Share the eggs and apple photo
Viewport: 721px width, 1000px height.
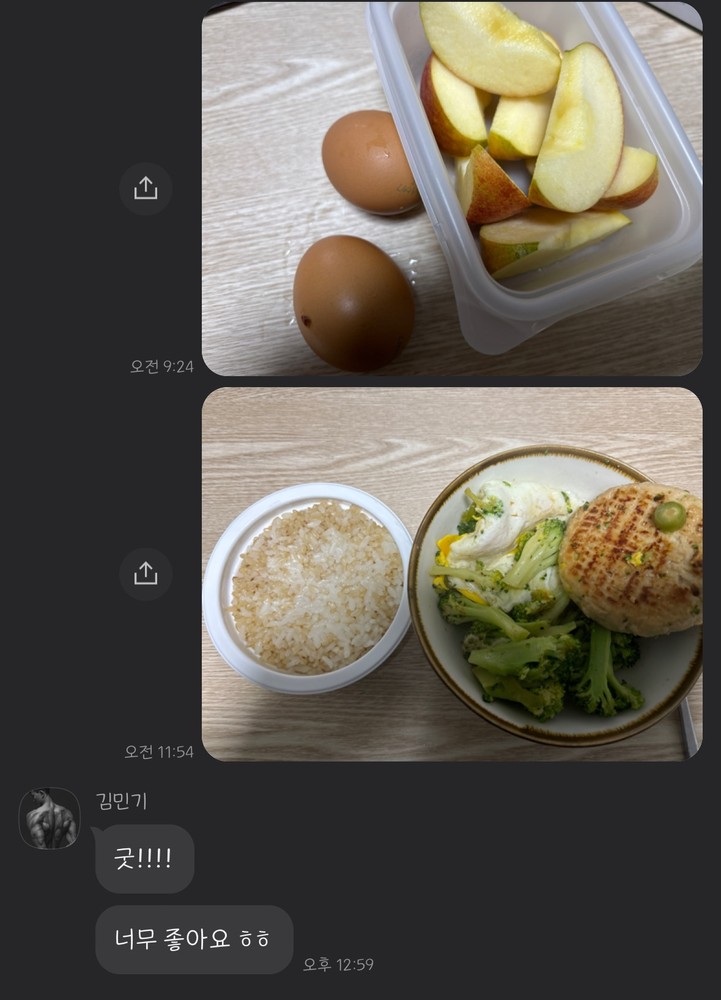pos(146,188)
